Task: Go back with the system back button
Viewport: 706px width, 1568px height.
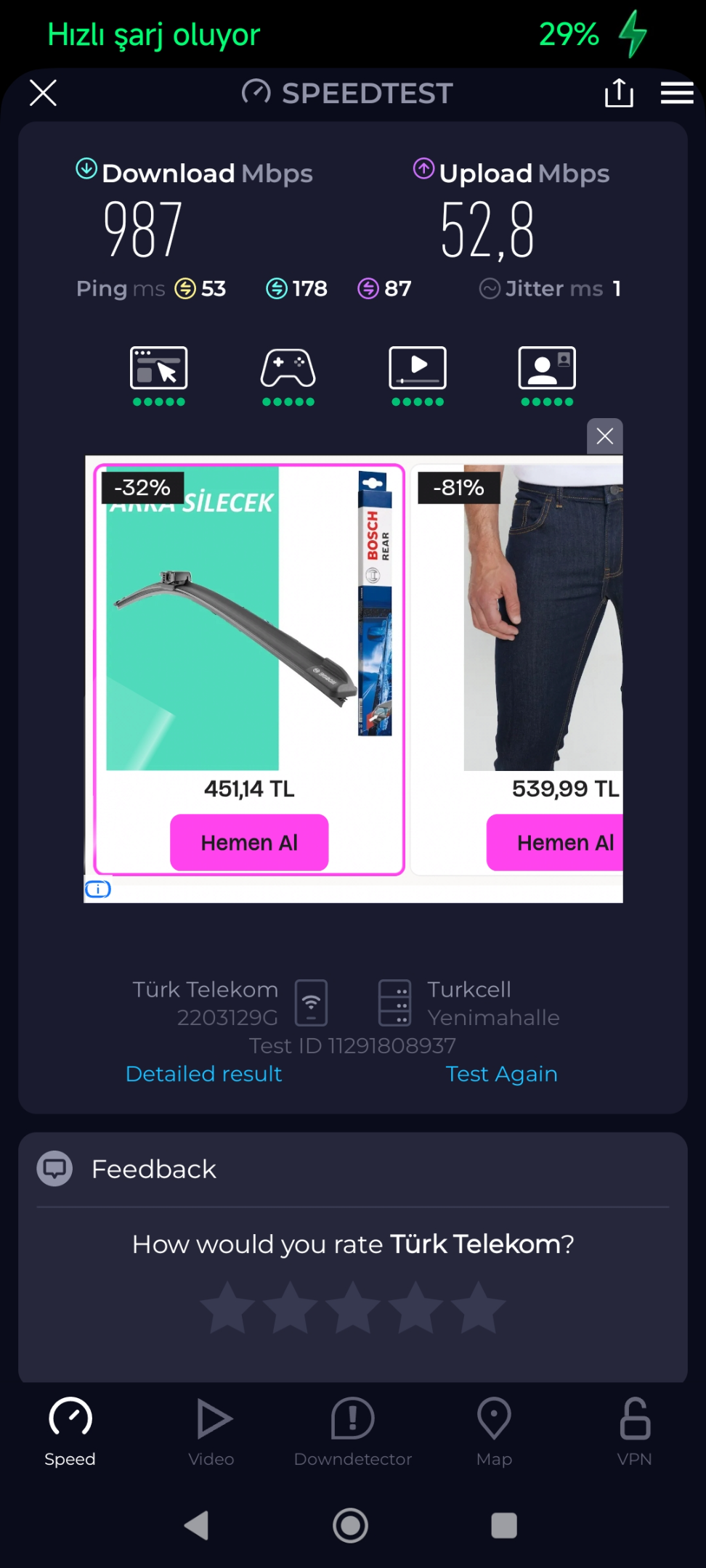Action: 196,1525
